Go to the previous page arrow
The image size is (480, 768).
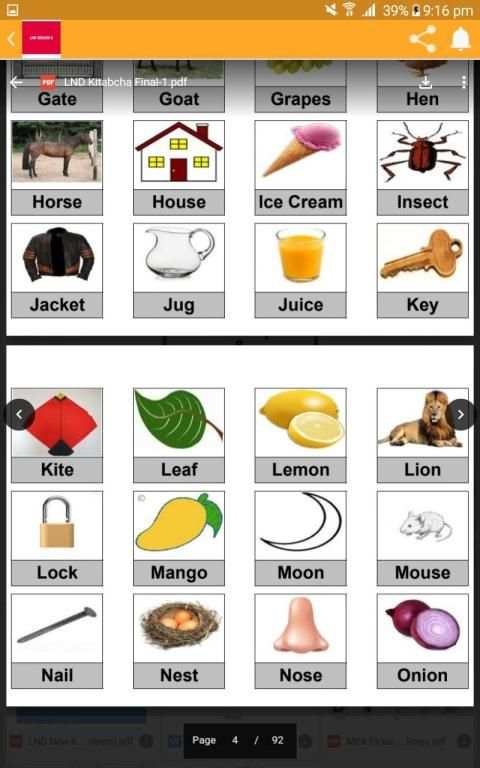coord(20,414)
